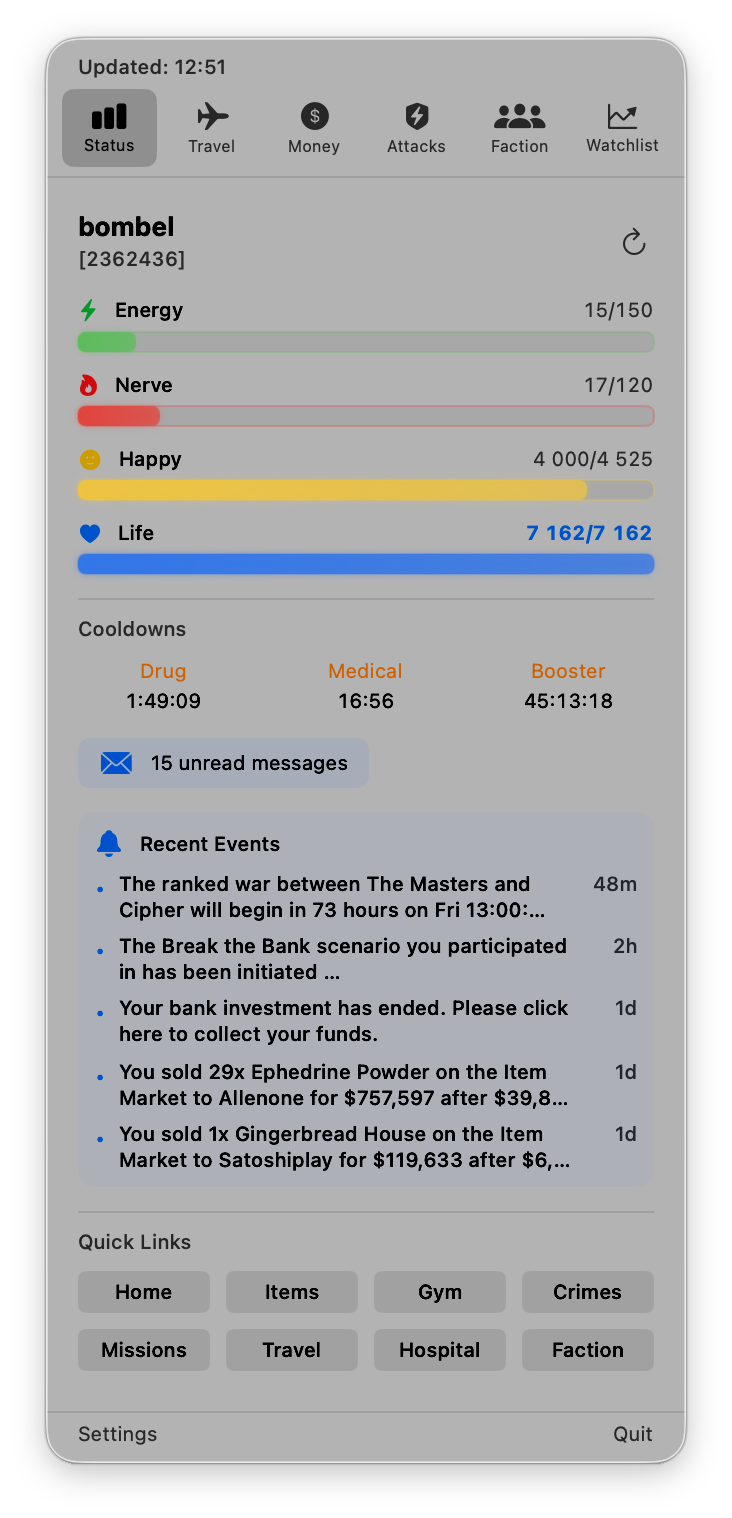The width and height of the screenshot is (732, 1518).
Task: Open the bank investment ended event
Action: [343, 1021]
